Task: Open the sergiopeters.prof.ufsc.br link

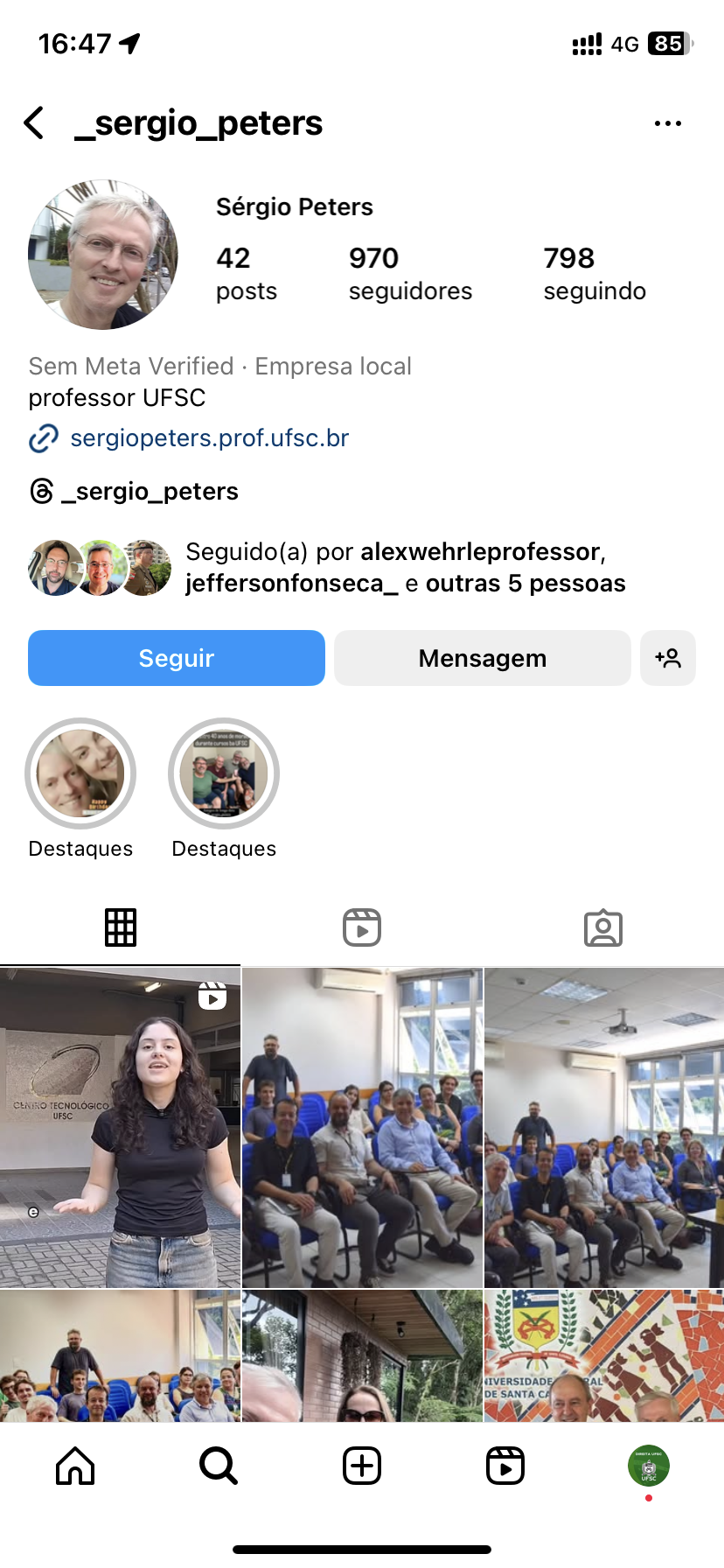Action: pos(209,437)
